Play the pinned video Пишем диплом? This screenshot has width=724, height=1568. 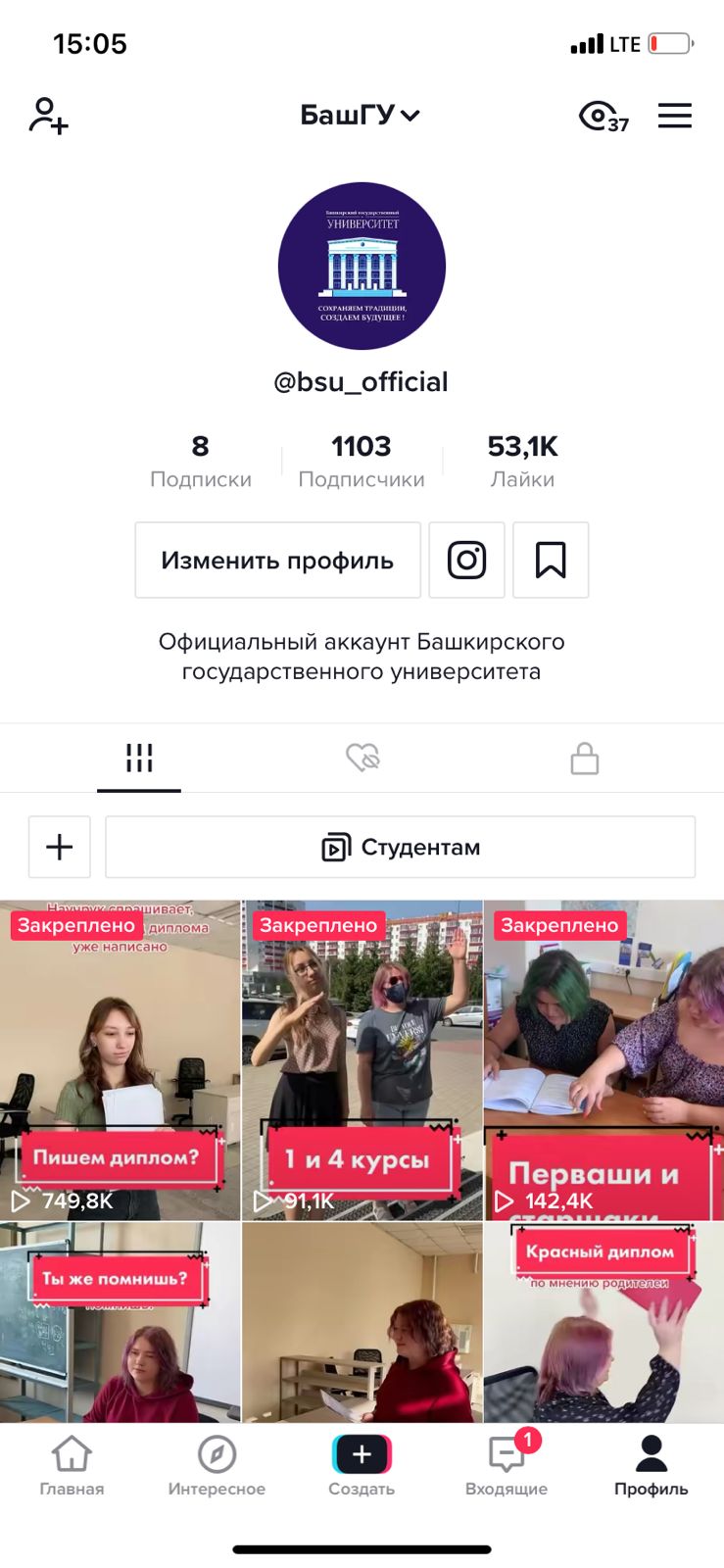121,1060
